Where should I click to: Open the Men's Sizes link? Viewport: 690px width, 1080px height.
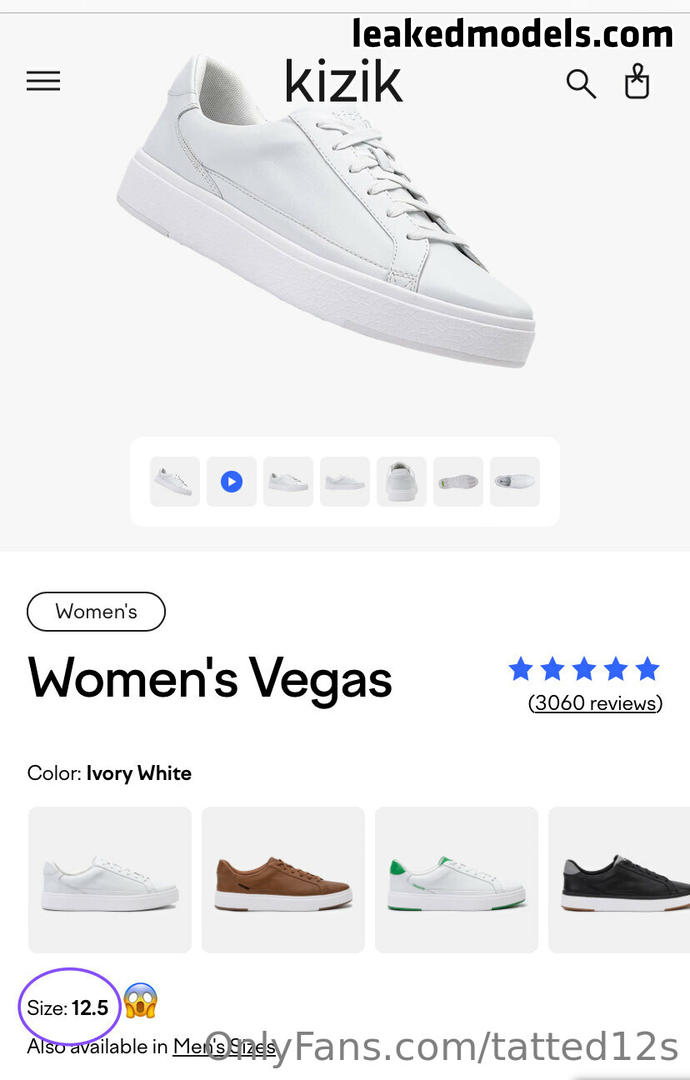pos(224,1047)
